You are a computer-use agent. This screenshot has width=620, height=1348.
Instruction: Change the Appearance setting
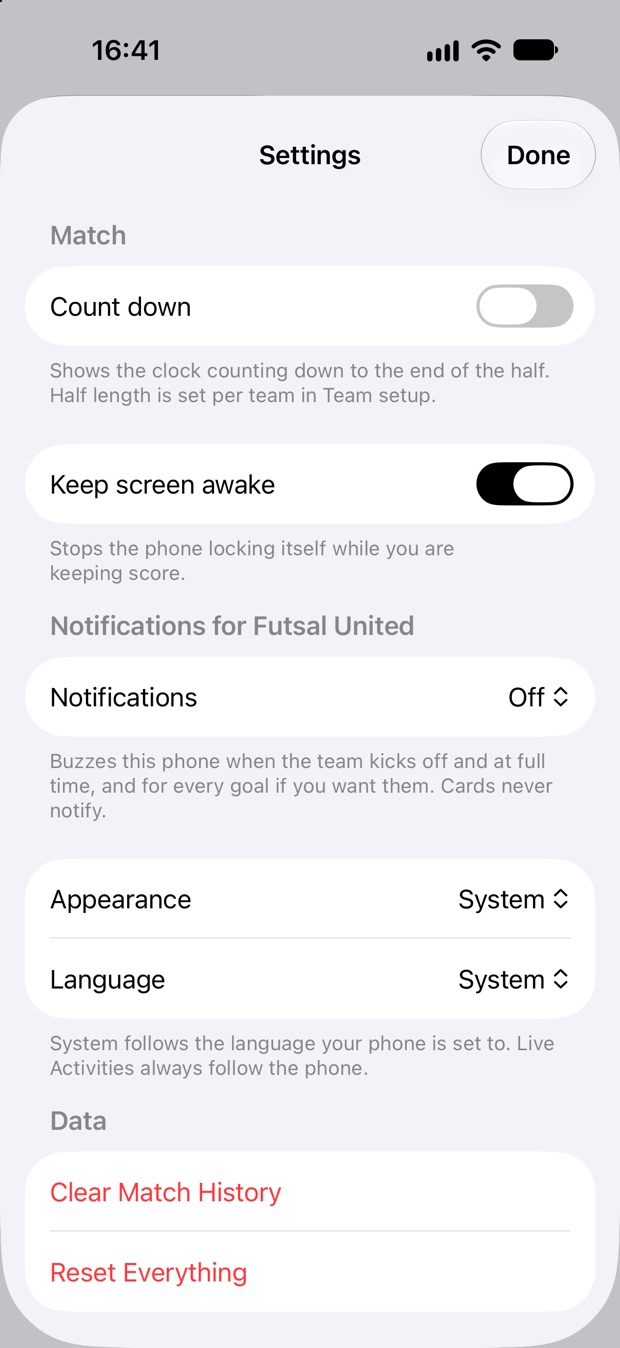click(310, 899)
